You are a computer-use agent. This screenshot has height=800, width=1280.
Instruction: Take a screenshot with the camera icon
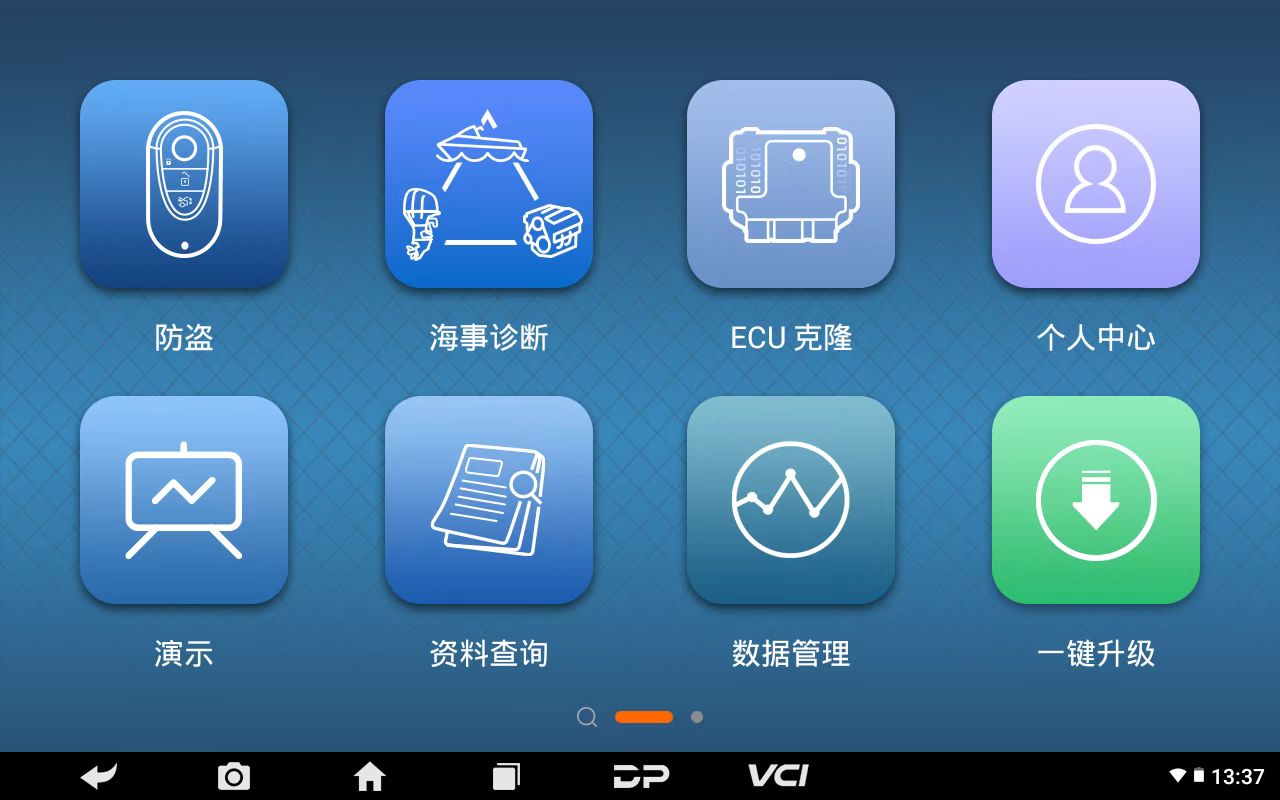(234, 776)
